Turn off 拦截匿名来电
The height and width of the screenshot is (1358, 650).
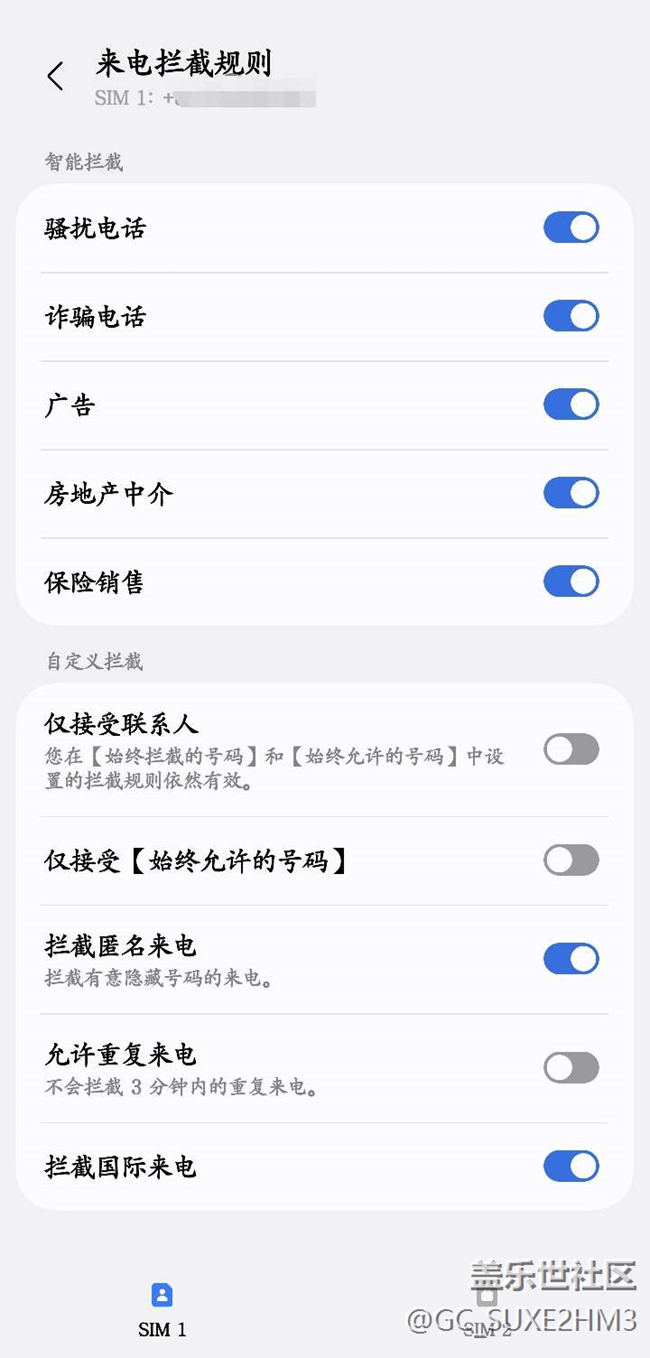(571, 959)
